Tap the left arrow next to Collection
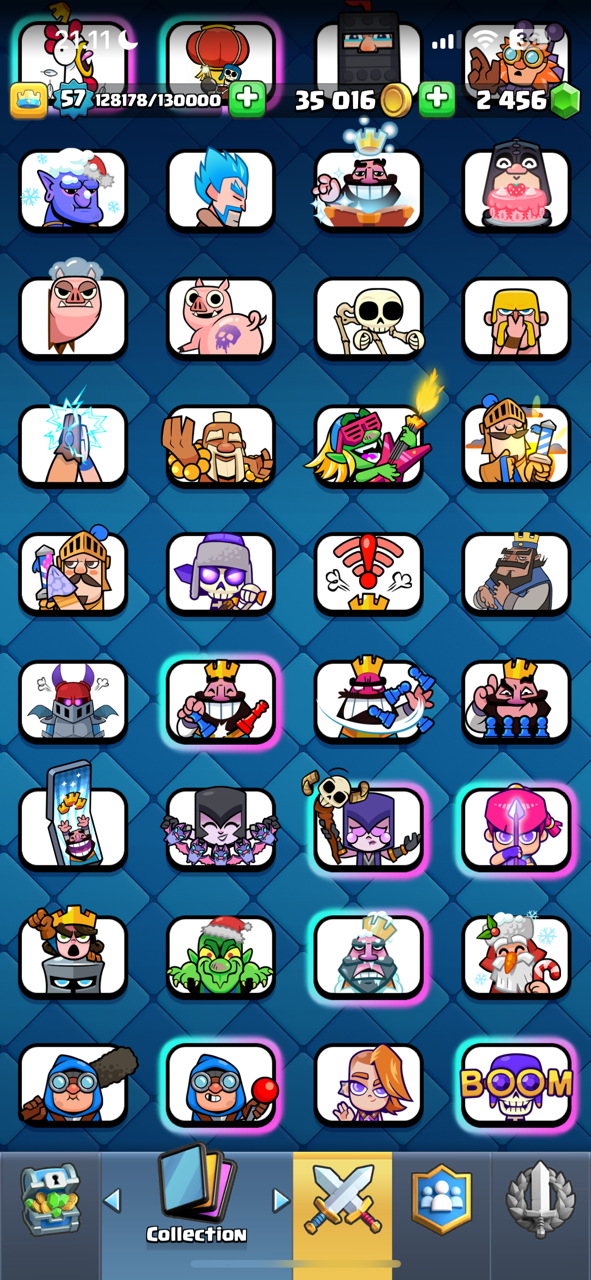Viewport: 591px width, 1280px height. pos(113,1199)
